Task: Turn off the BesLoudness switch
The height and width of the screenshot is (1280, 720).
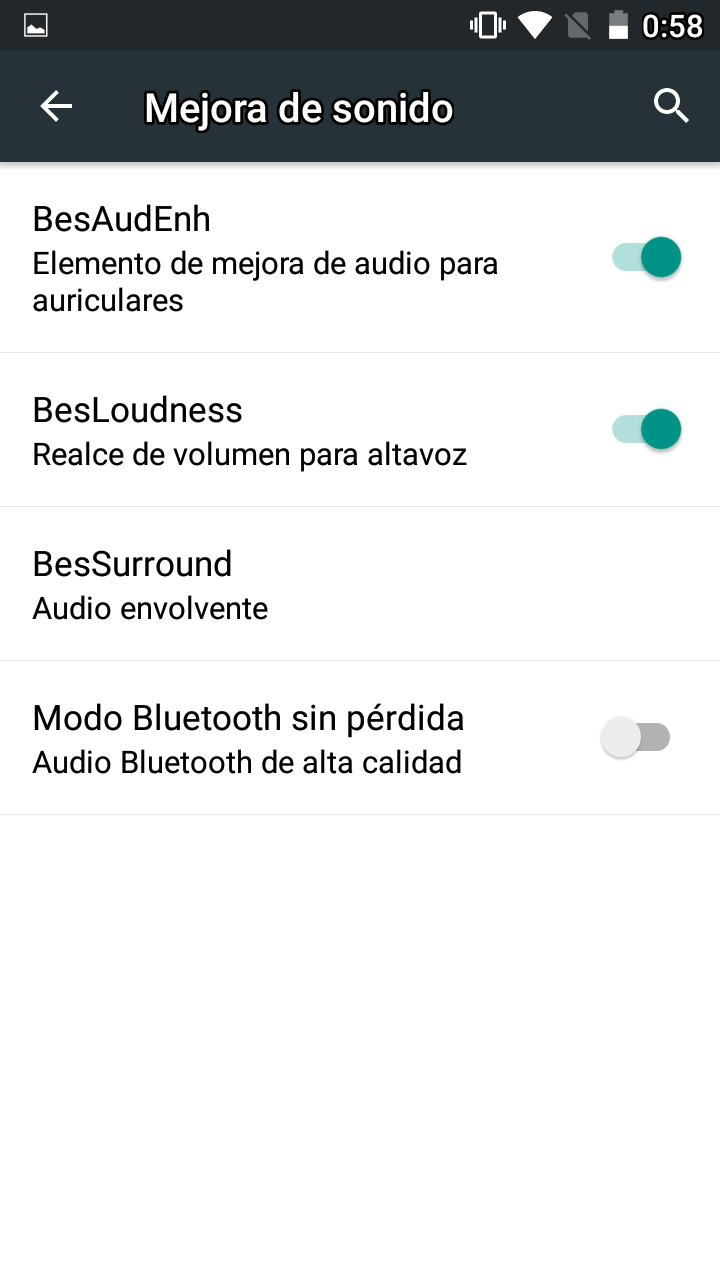Action: click(x=646, y=430)
